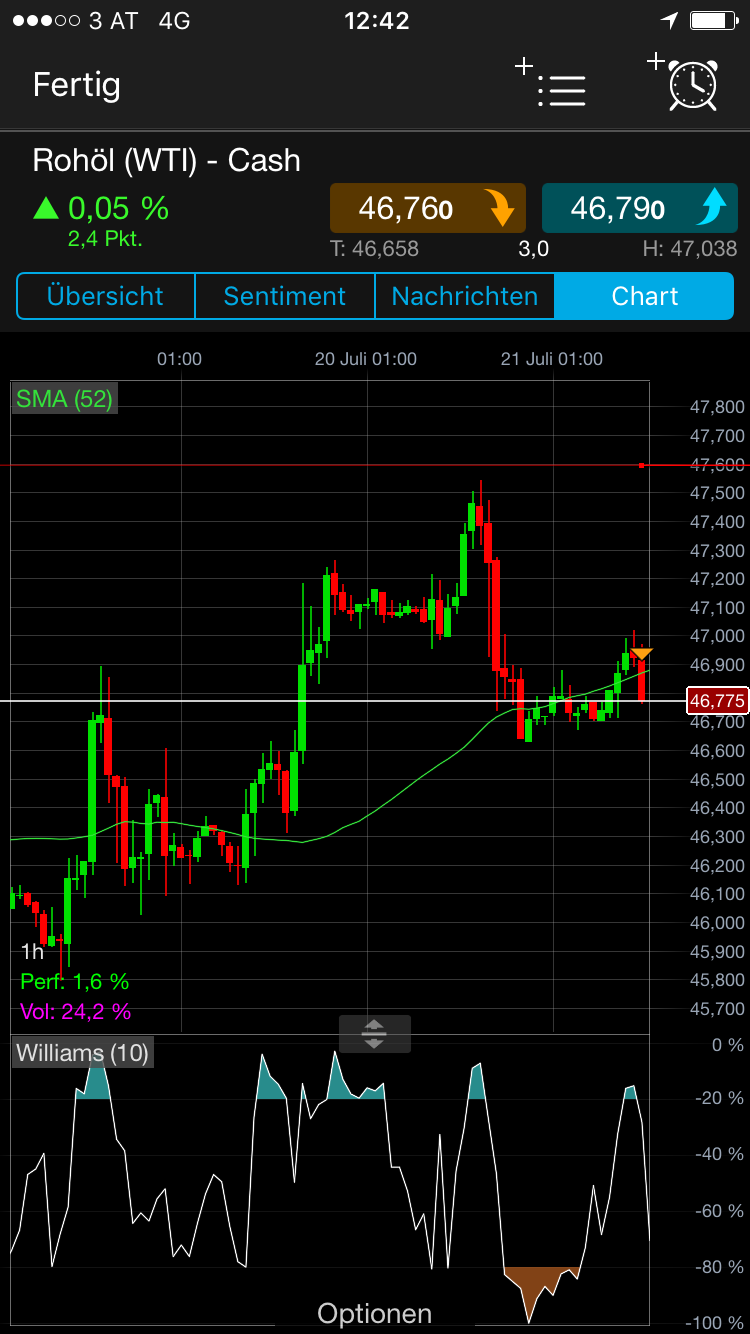750x1334 pixels.
Task: Create a new price alert via the alarm clock icon
Action: [692, 88]
